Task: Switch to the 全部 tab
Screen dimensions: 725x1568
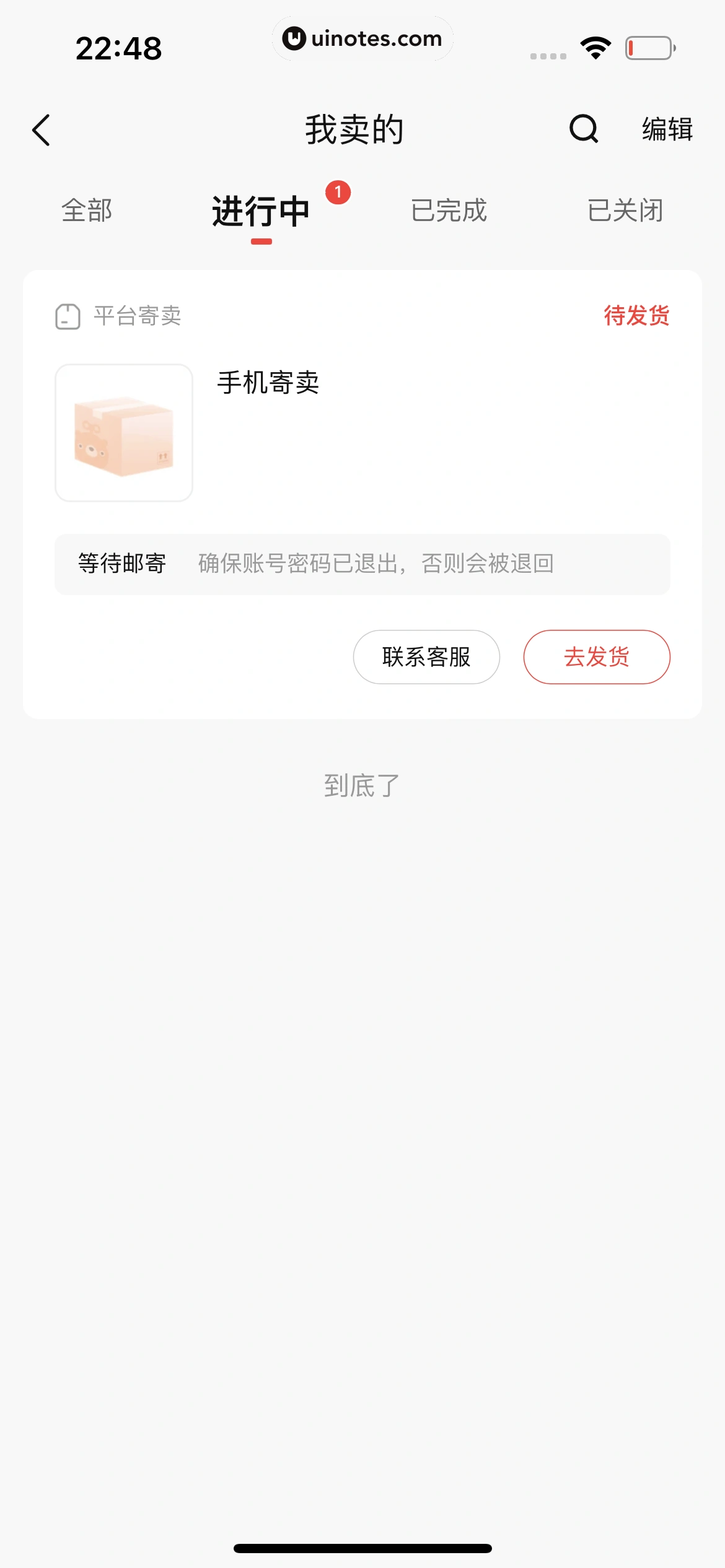Action: (87, 211)
